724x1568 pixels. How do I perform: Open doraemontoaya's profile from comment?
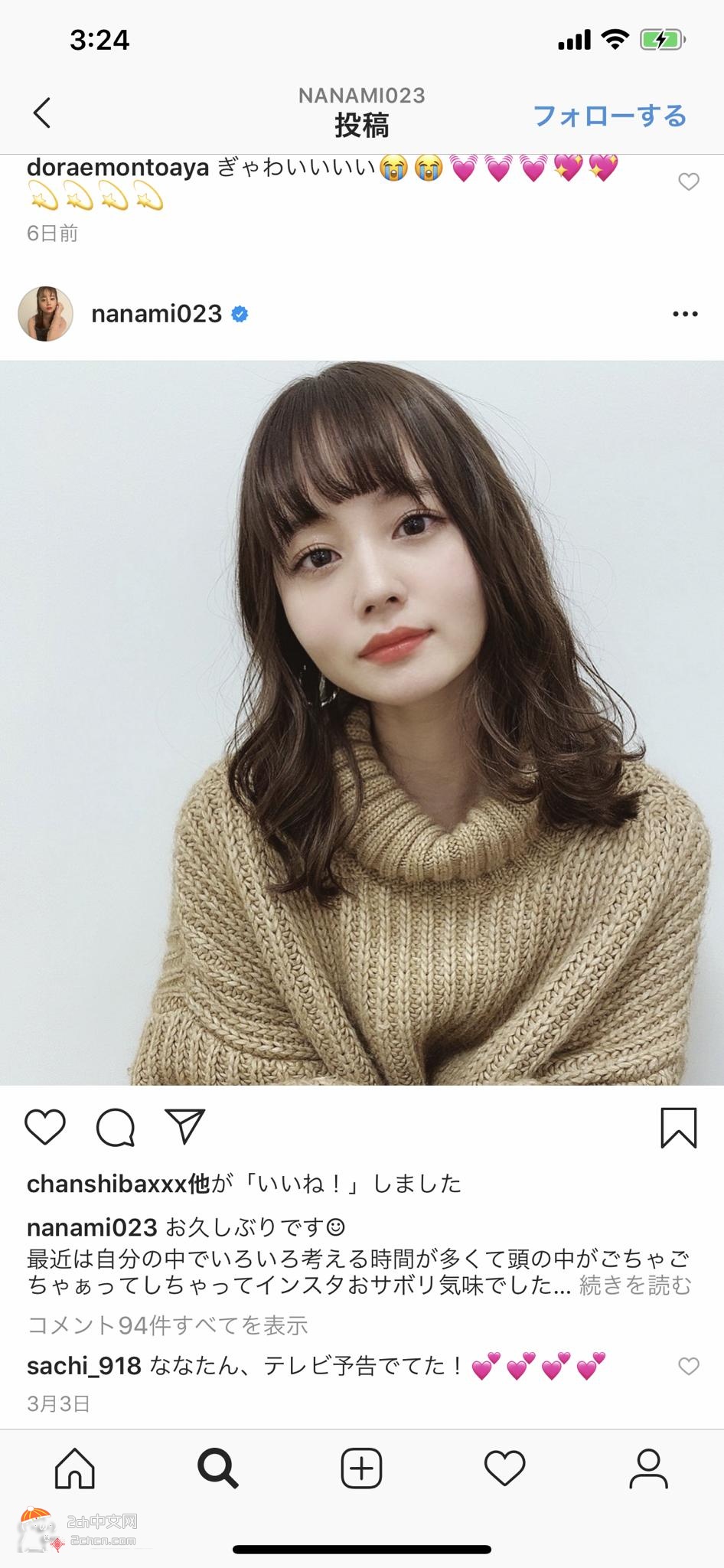click(x=117, y=167)
